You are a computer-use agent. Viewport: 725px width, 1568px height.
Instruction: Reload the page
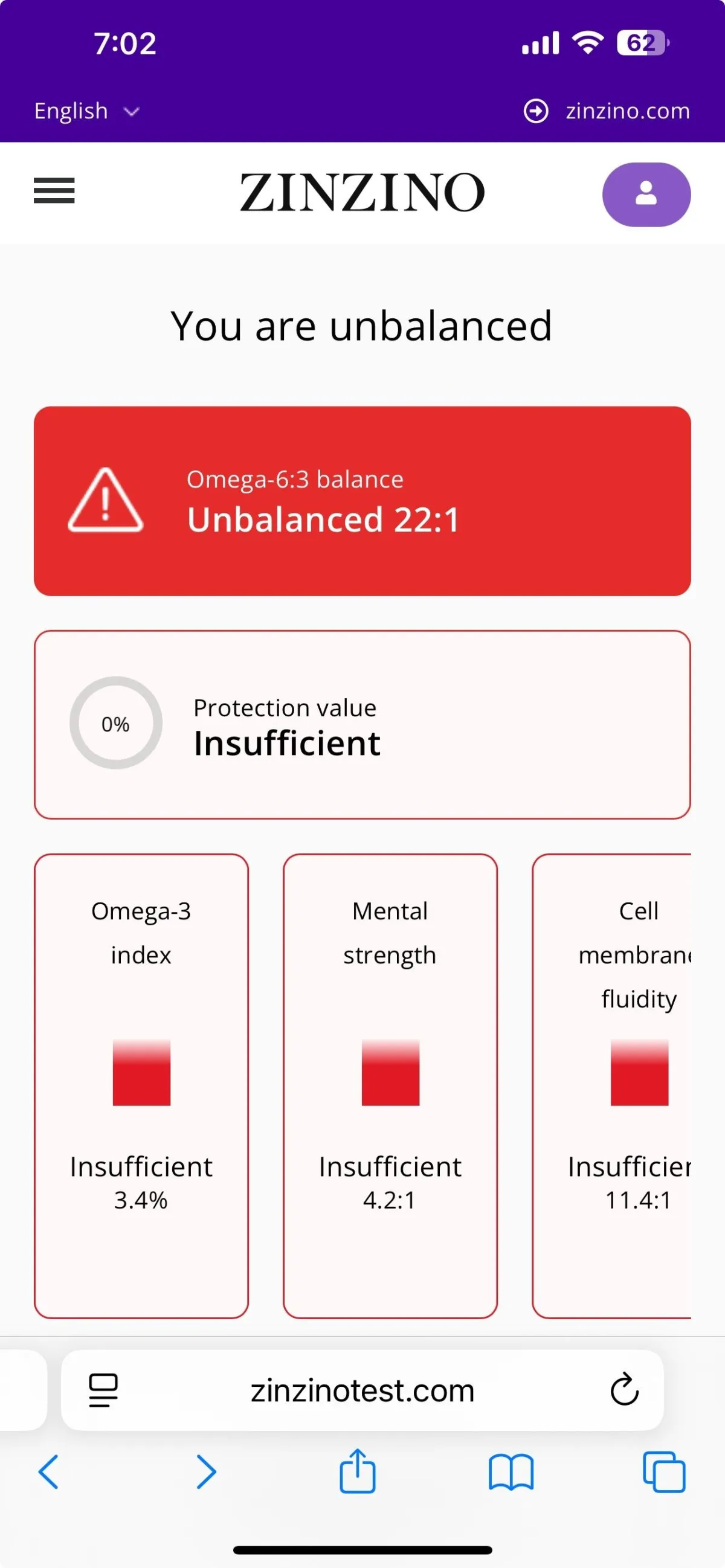click(624, 1390)
